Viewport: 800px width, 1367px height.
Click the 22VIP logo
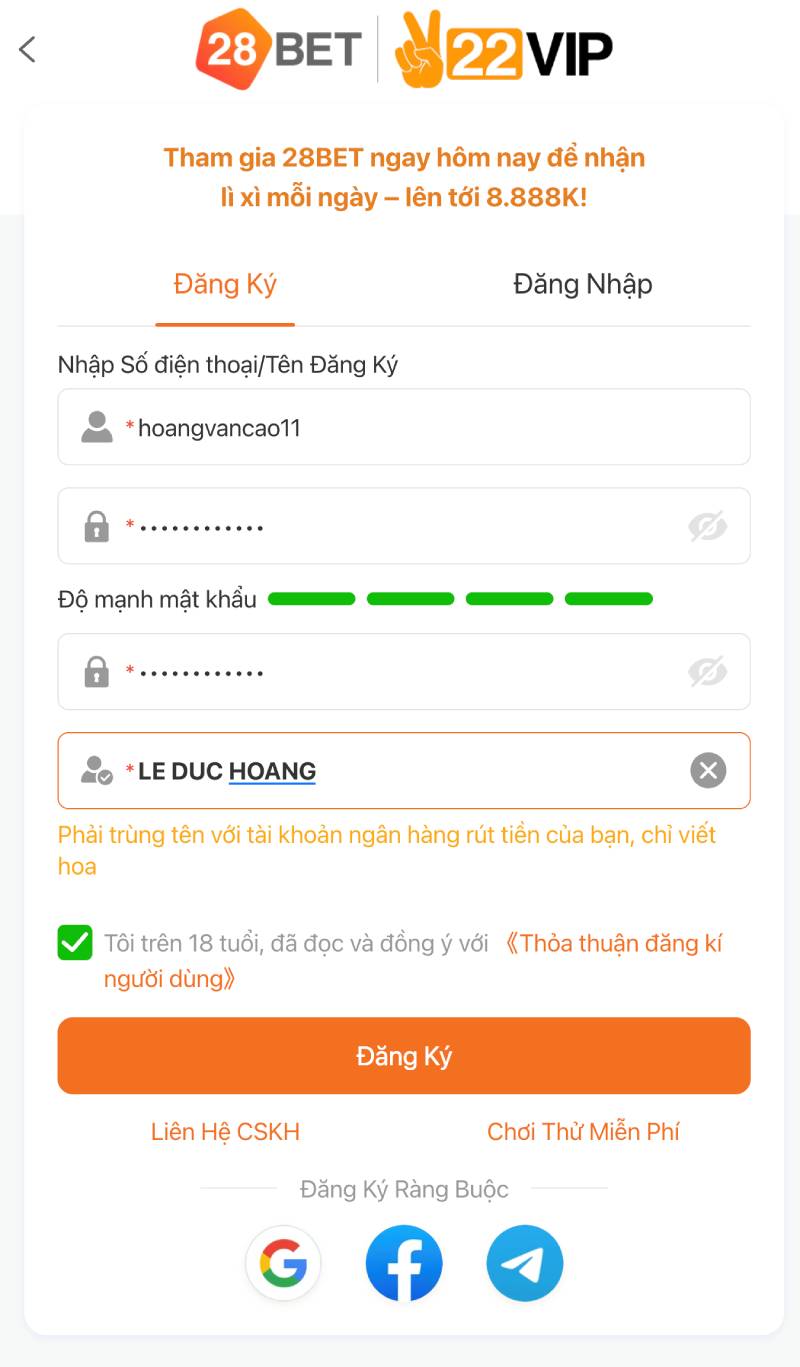pos(505,48)
